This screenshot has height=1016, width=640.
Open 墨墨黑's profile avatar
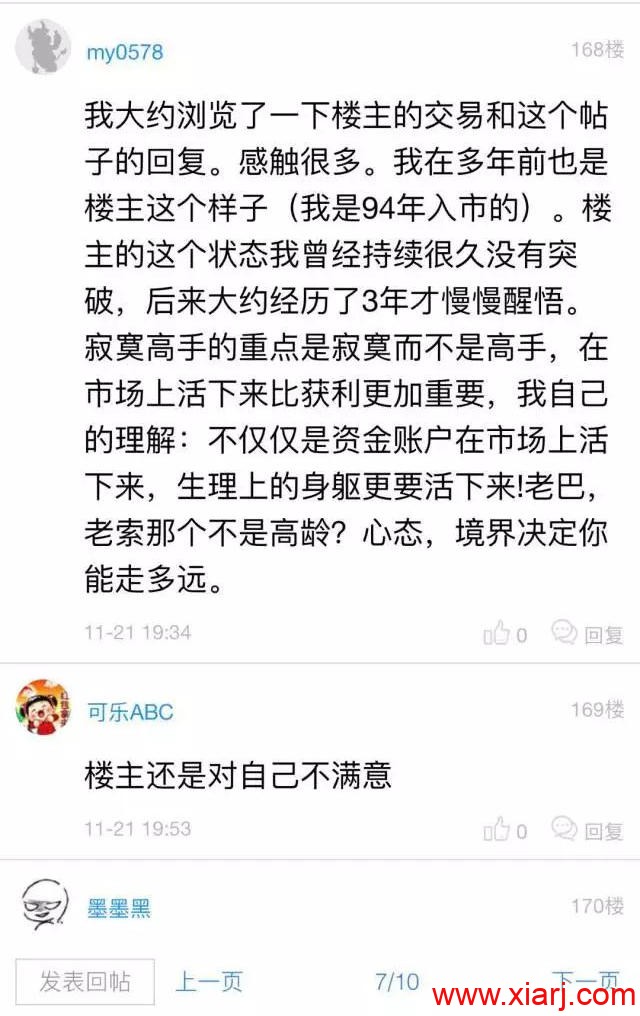(x=43, y=904)
